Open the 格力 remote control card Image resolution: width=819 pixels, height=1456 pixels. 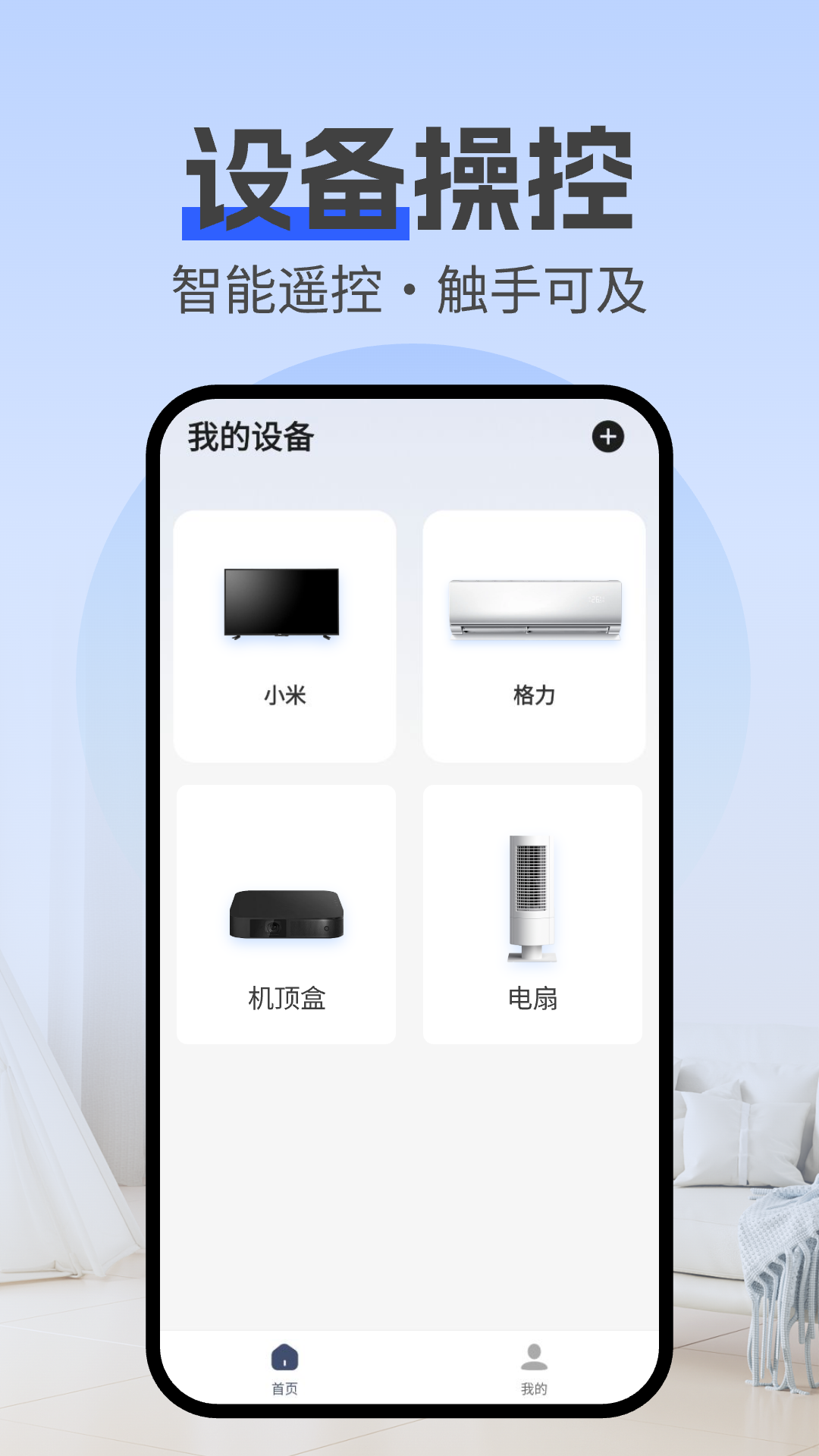[535, 635]
